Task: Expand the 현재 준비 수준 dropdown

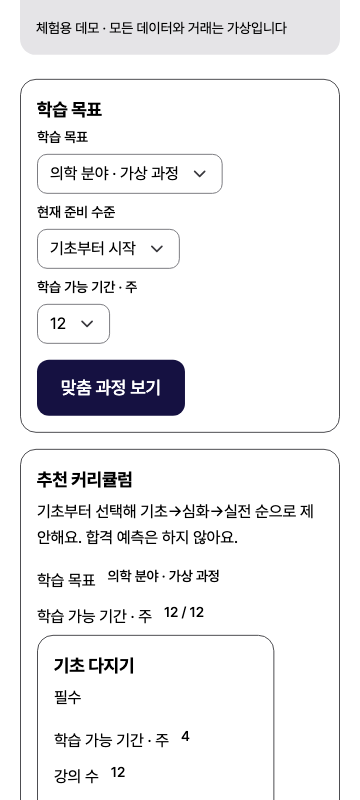Action: point(108,249)
